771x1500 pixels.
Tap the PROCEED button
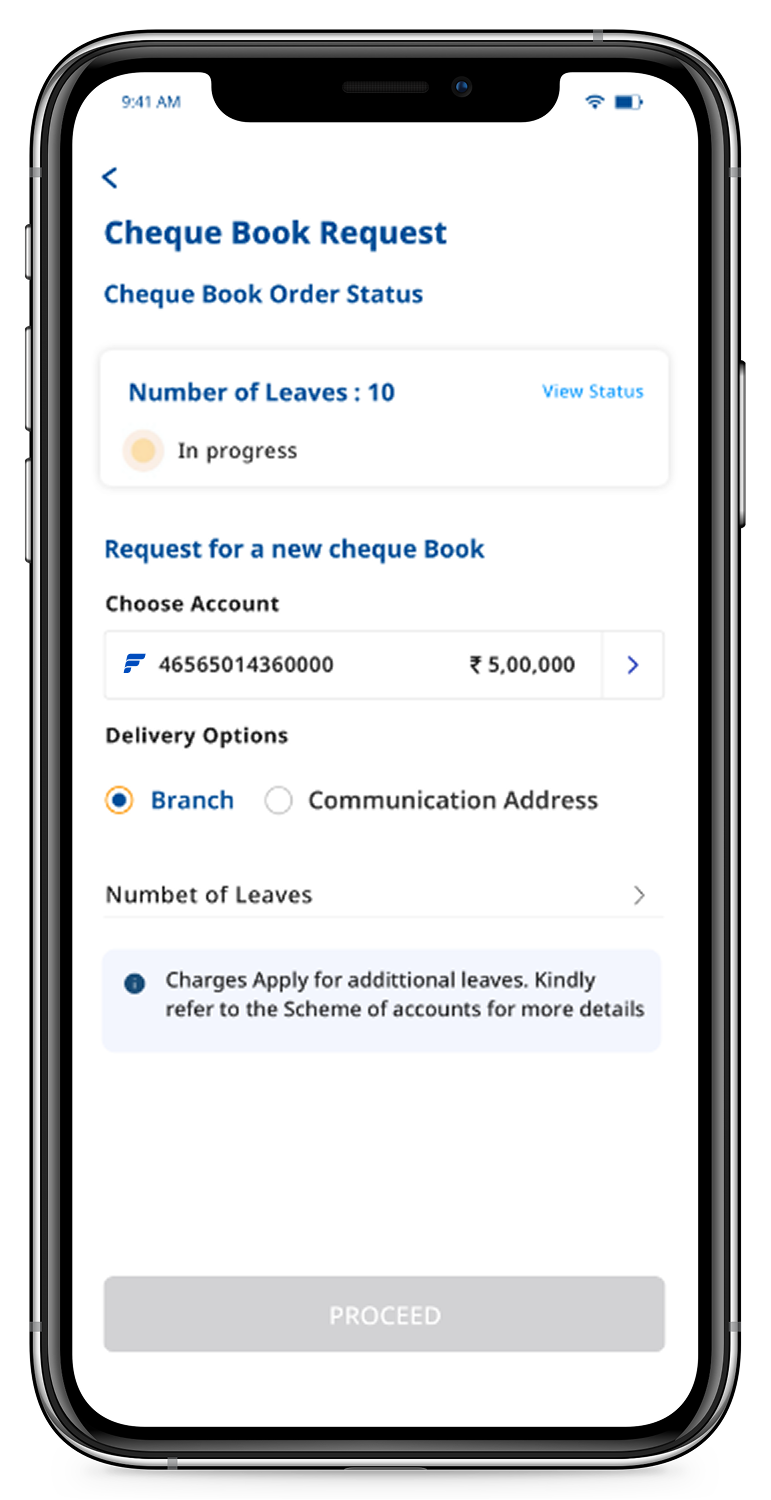(x=384, y=1314)
